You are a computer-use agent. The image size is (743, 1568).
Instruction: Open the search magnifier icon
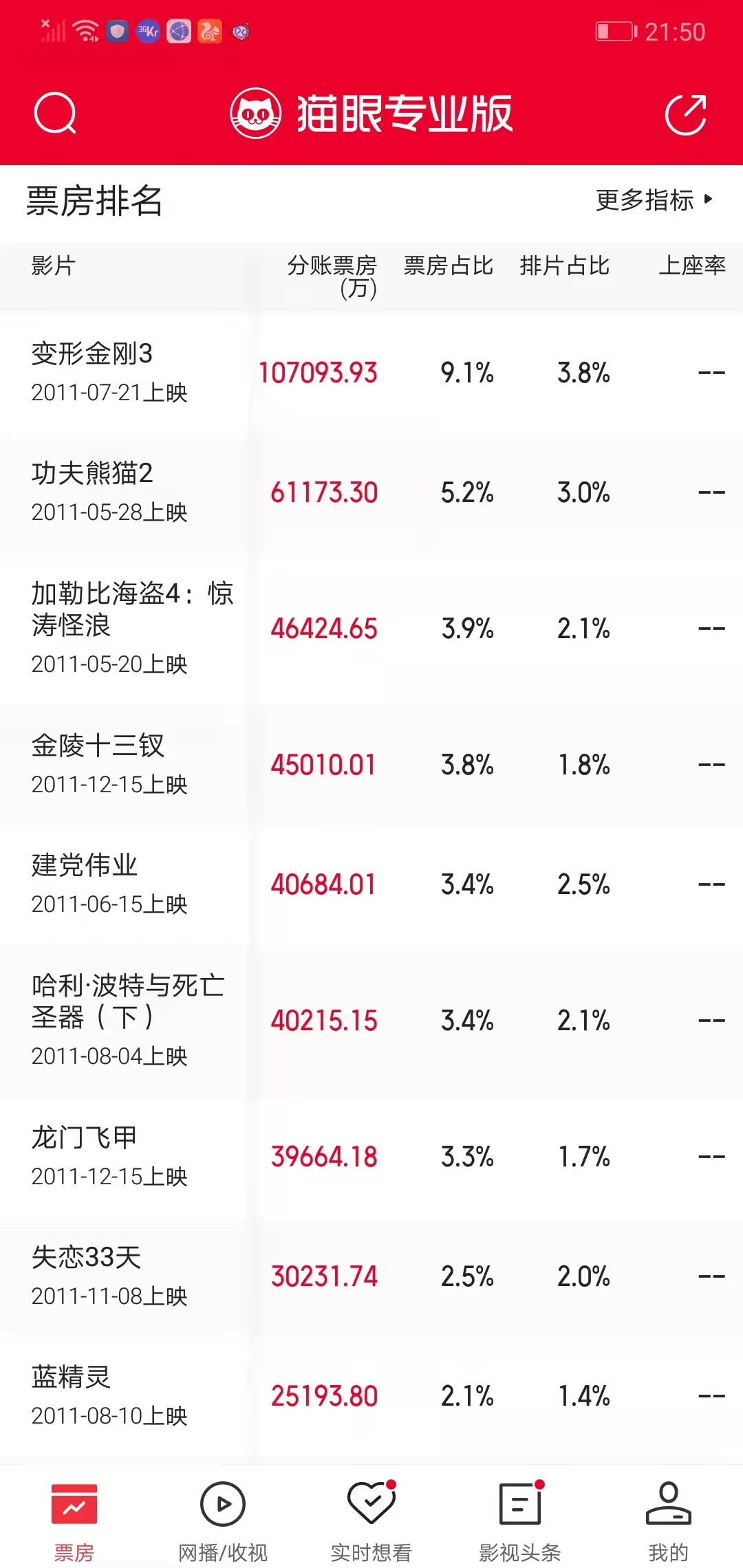[x=55, y=113]
